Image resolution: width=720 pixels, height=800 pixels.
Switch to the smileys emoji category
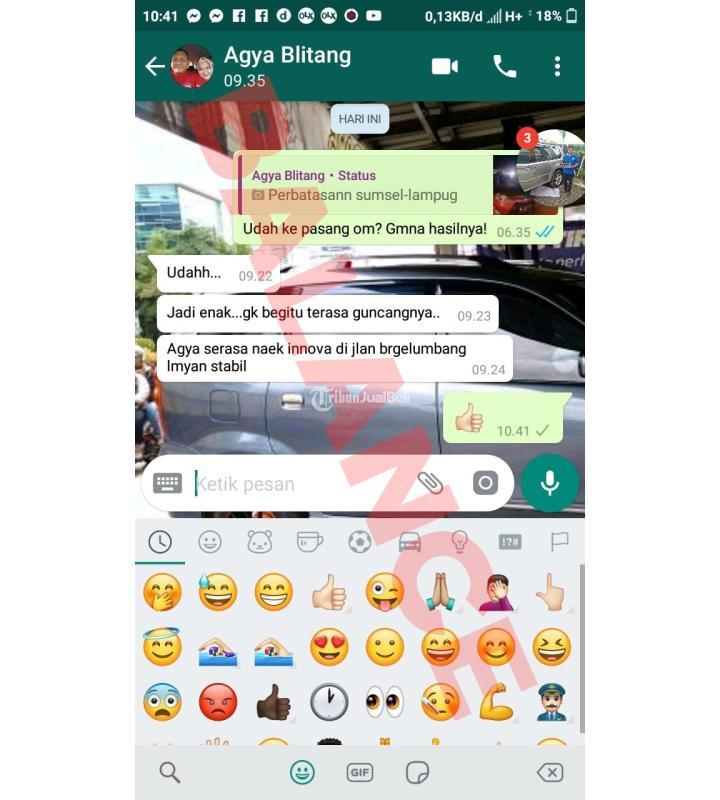[x=209, y=542]
